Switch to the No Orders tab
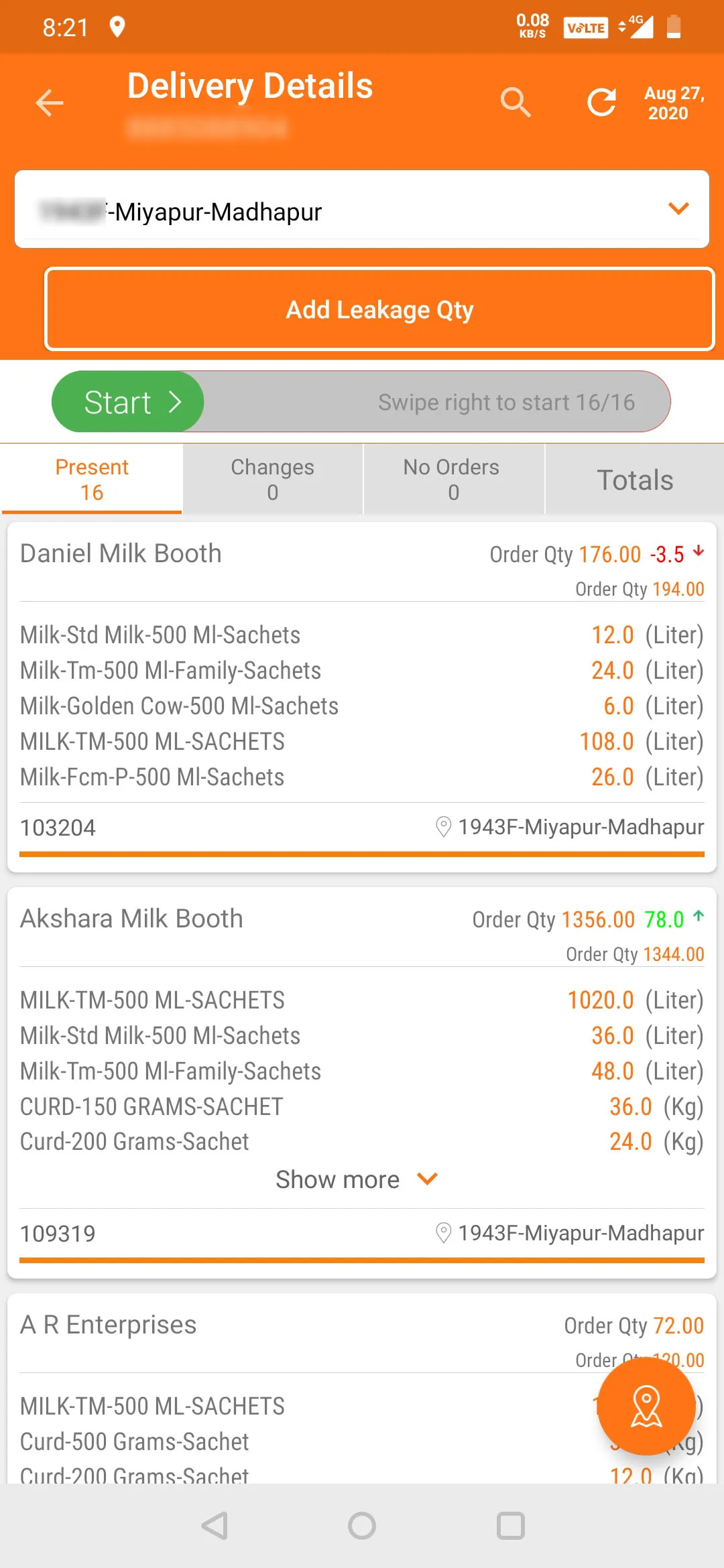This screenshot has height=1568, width=724. (x=452, y=479)
